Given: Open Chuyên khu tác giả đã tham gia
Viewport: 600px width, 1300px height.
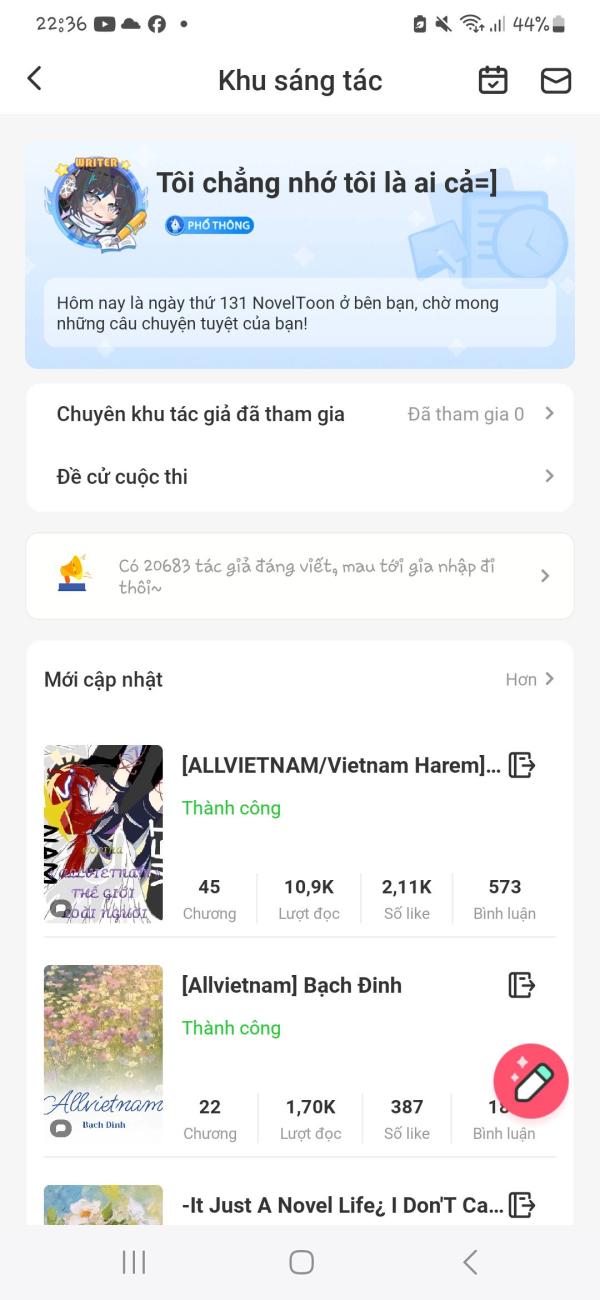Looking at the screenshot, I should point(300,414).
